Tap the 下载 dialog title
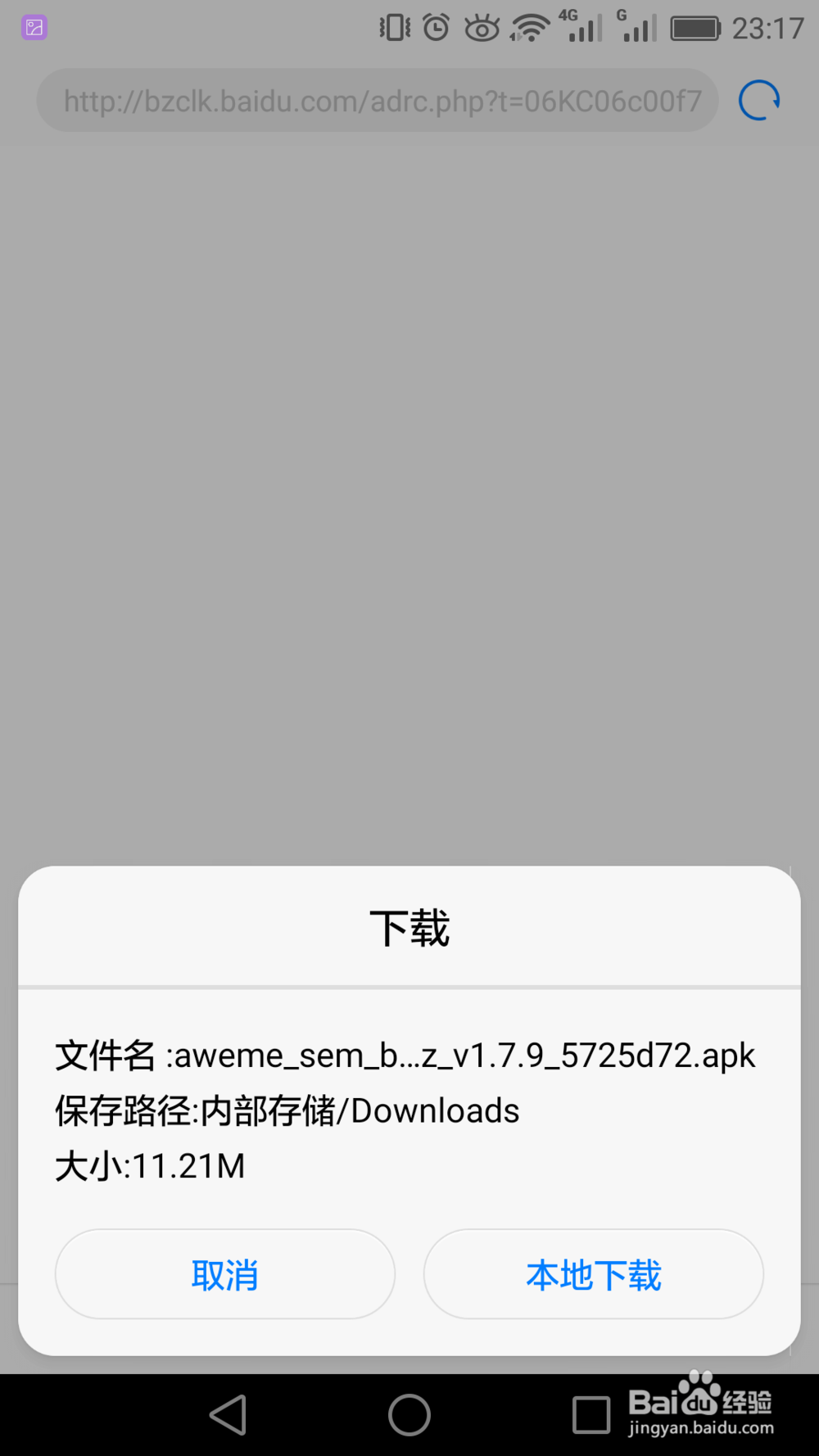 tap(409, 926)
